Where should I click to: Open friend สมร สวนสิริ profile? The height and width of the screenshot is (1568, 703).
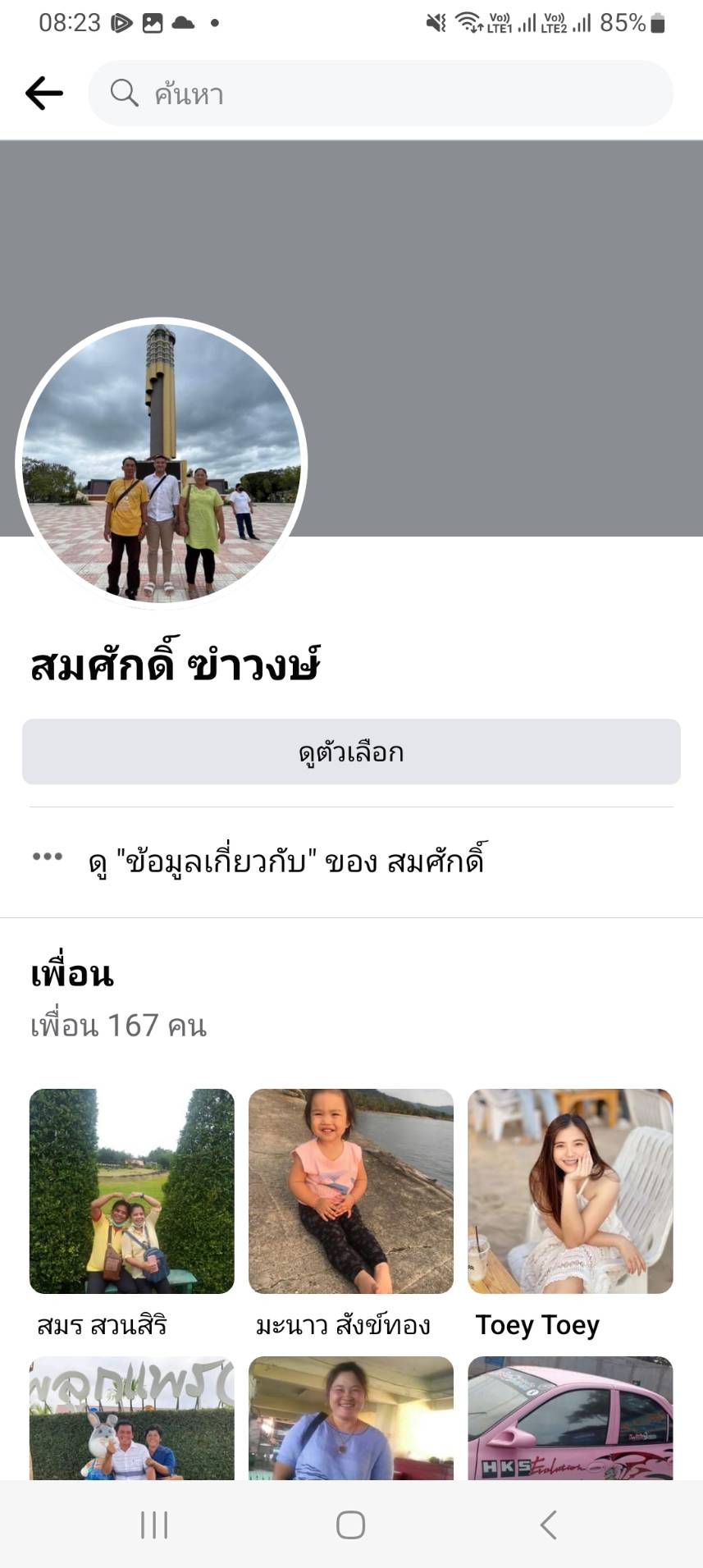click(132, 1191)
